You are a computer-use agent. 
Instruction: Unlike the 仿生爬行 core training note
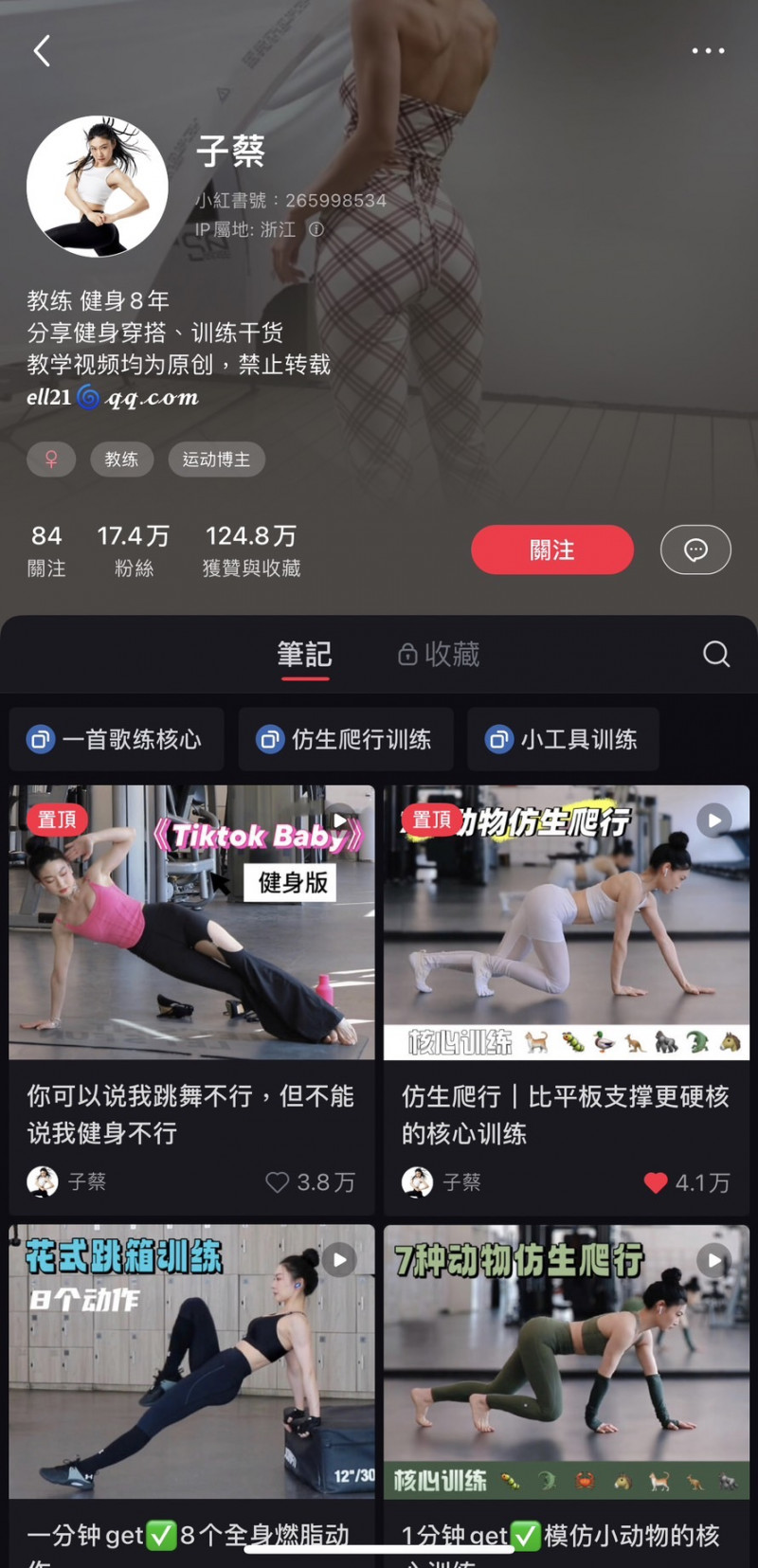pos(655,1181)
